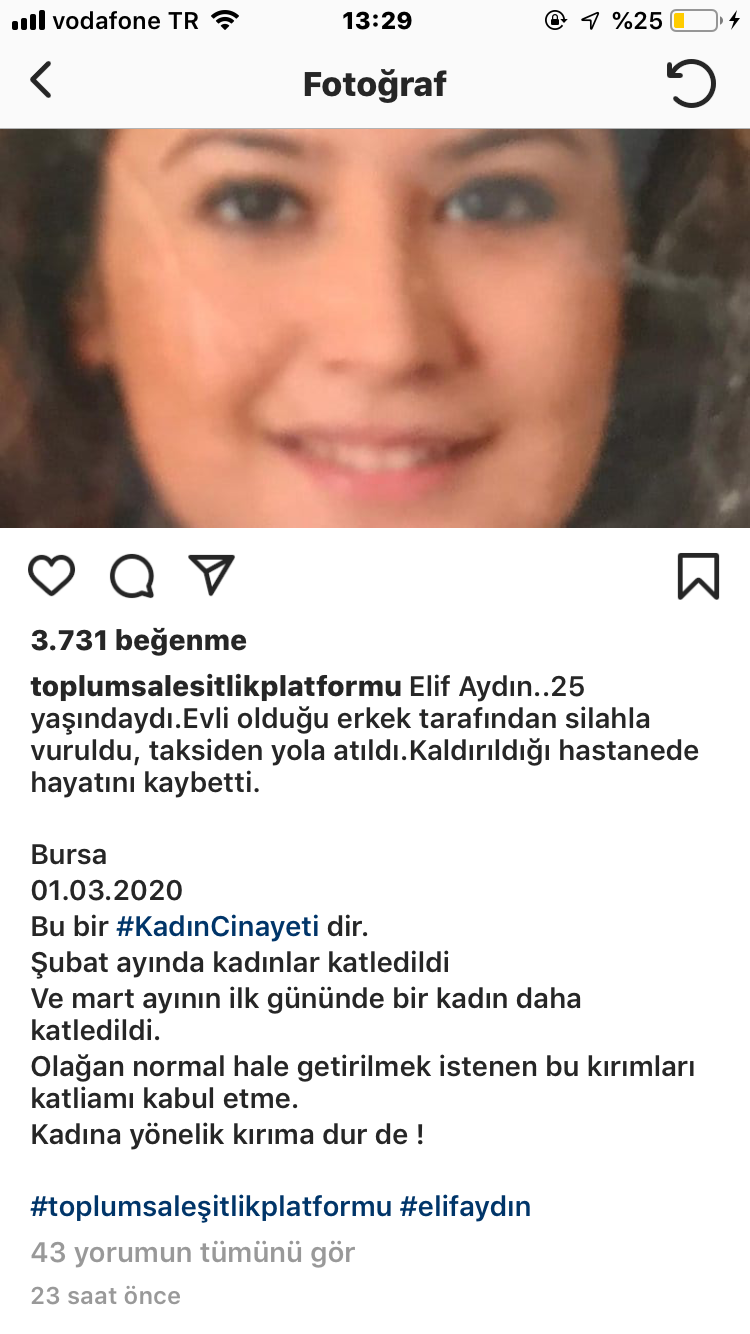Open the #toplumsaleşitlikplatformu hashtag
Viewport: 750px width, 1334px height.
pyautogui.click(x=211, y=1207)
